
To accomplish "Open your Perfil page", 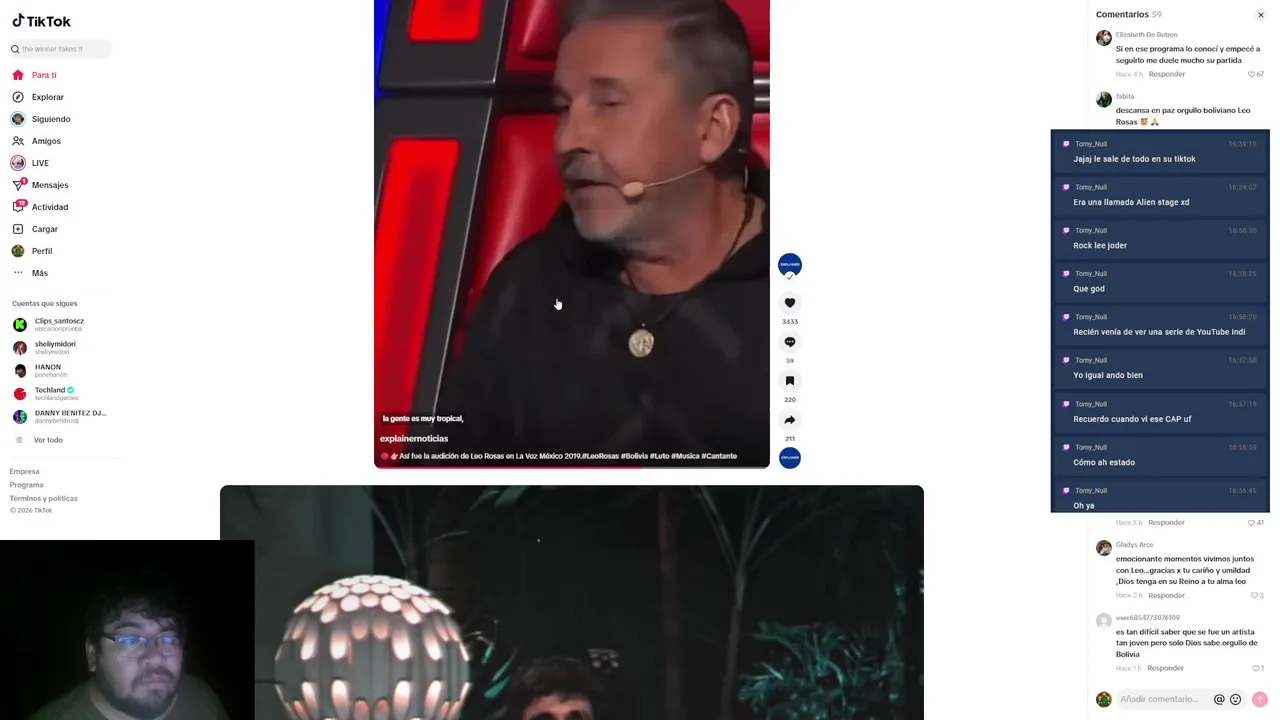I will [41, 251].
